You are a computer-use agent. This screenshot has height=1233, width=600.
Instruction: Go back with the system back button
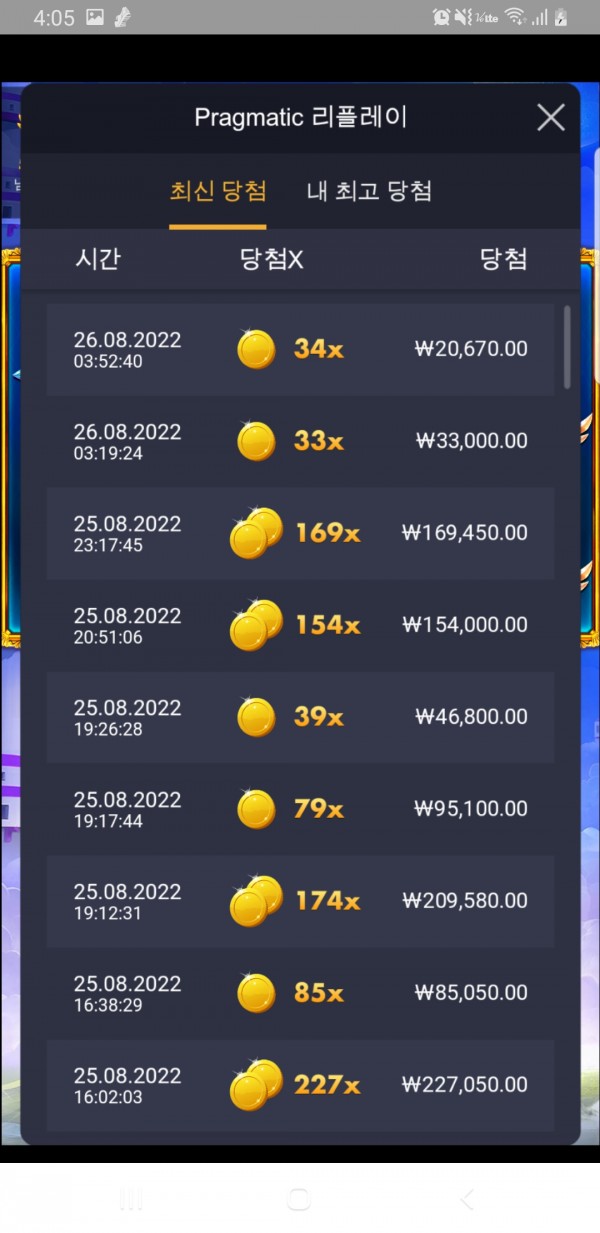pos(466,1199)
